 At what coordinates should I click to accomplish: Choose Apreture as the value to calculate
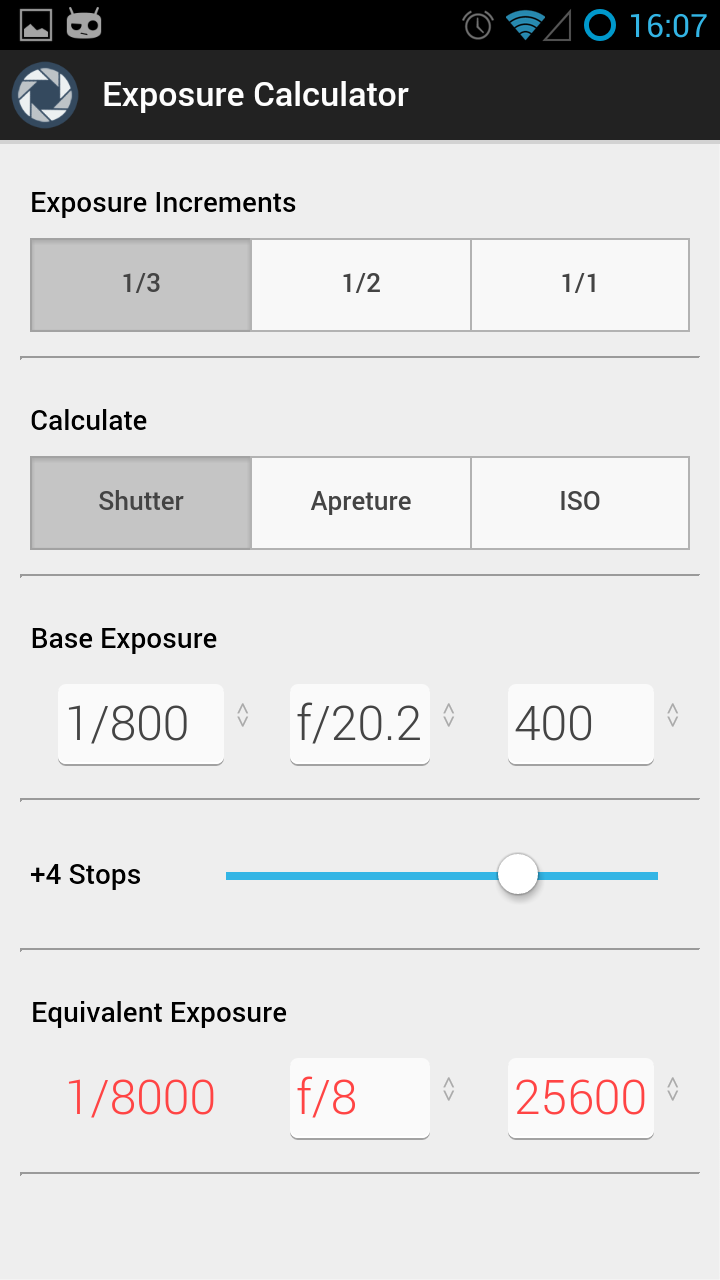click(x=361, y=503)
